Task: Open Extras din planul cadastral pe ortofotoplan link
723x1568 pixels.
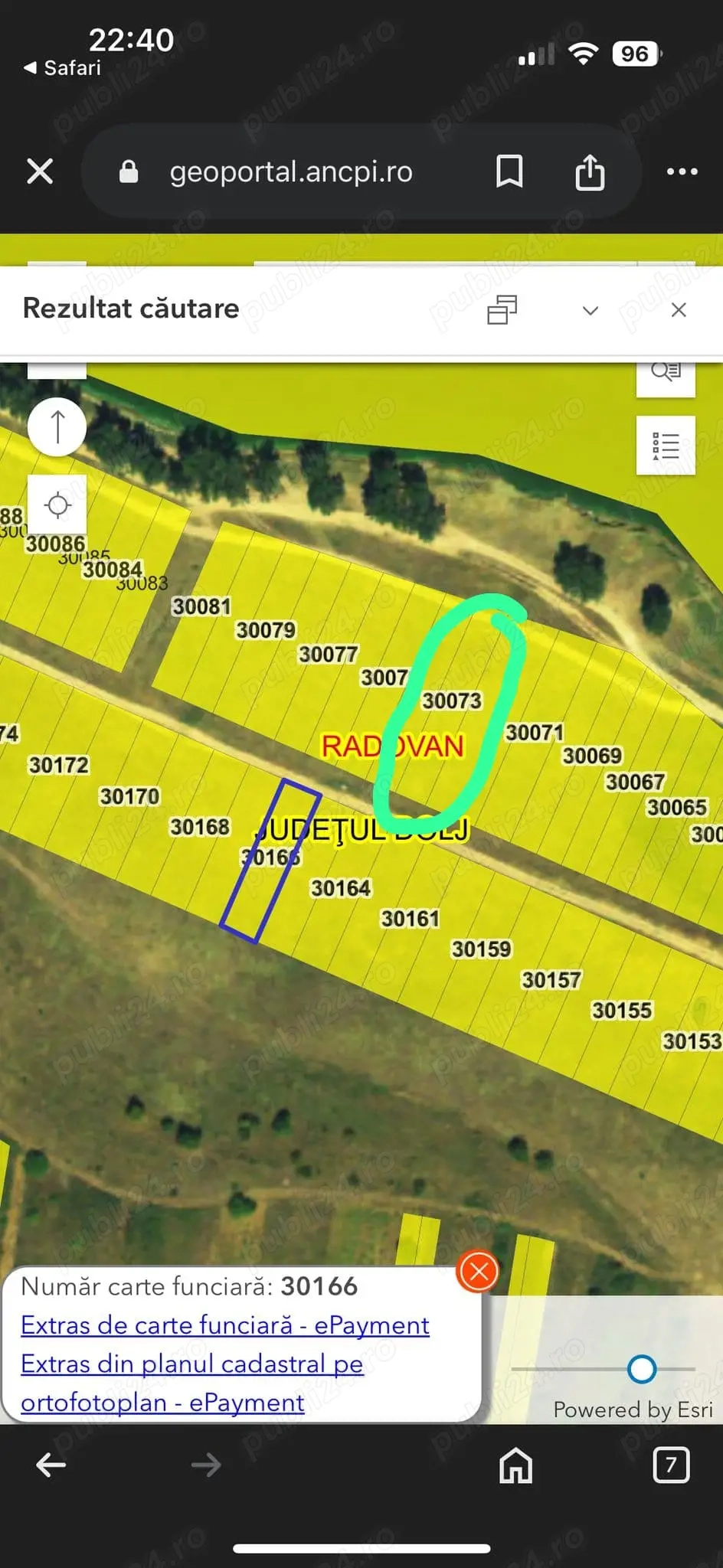Action: tap(191, 1383)
